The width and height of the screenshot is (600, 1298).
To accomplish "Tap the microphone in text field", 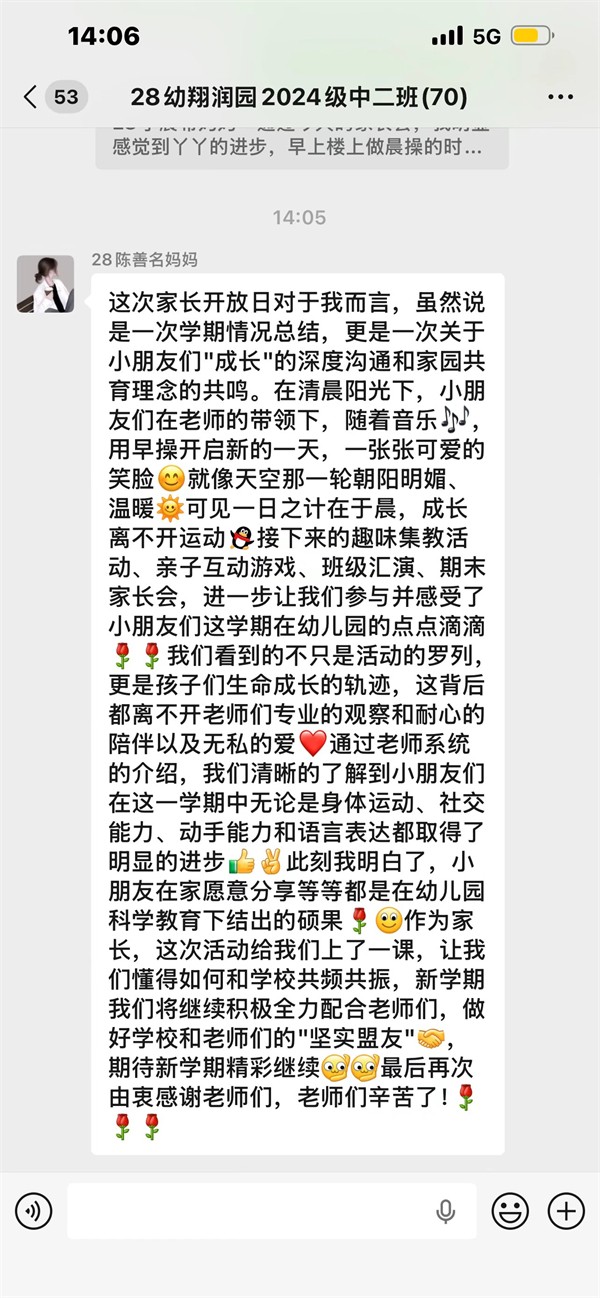I will (x=446, y=1211).
